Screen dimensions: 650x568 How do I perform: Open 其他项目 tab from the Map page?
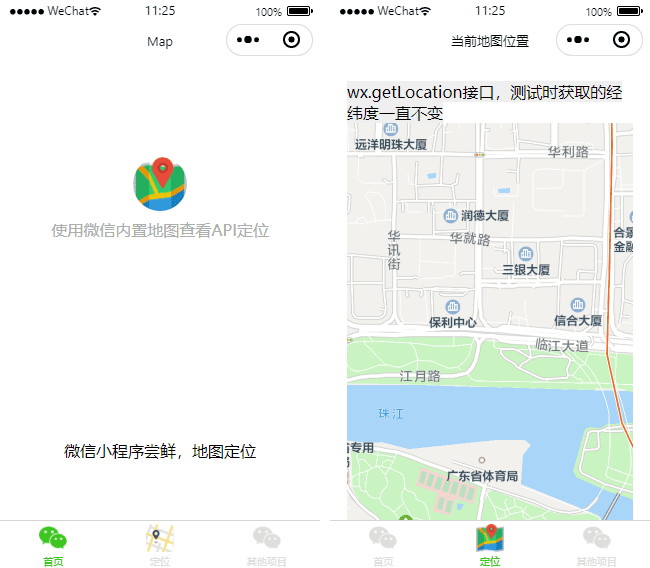(x=266, y=546)
